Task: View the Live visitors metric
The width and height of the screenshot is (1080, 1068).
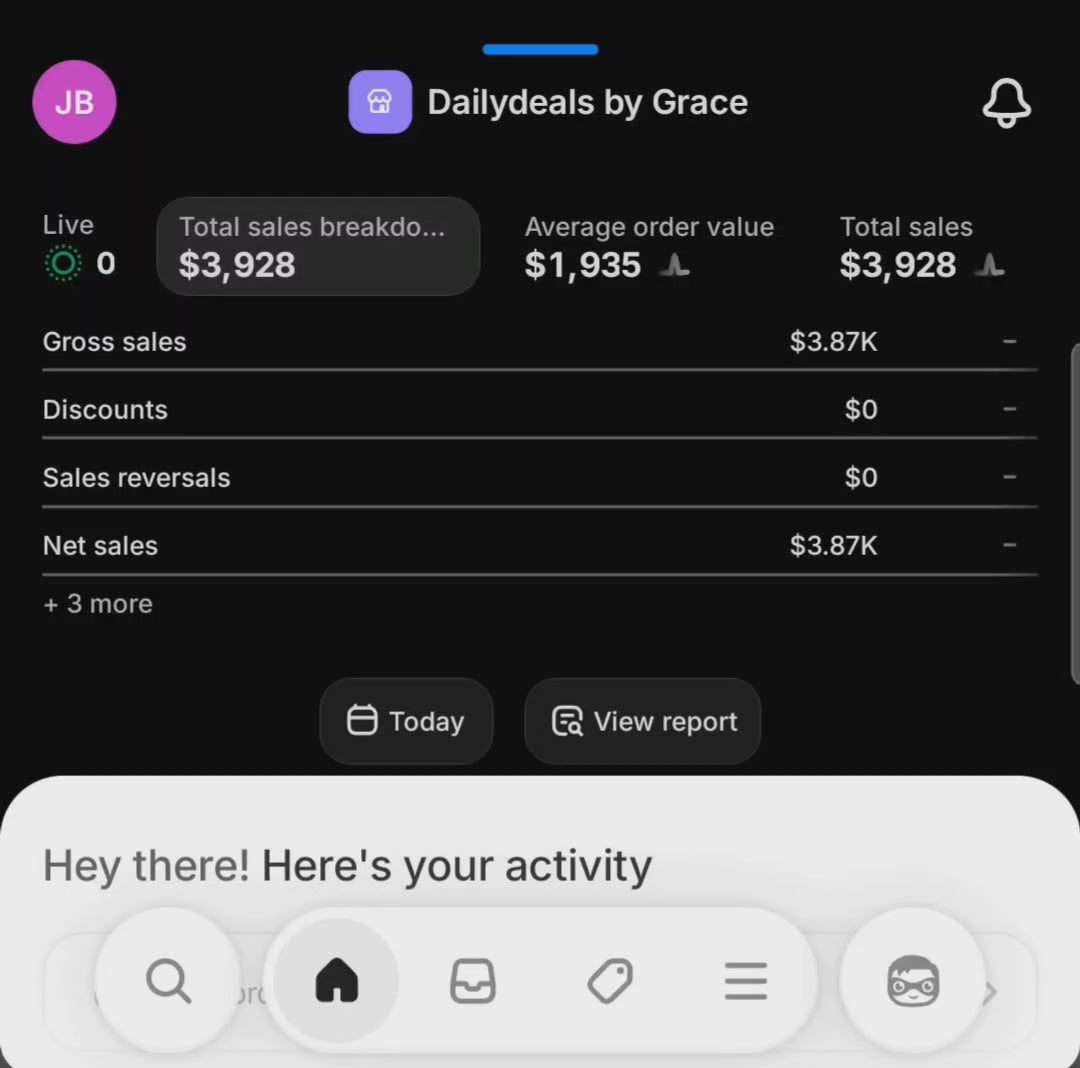Action: point(79,247)
